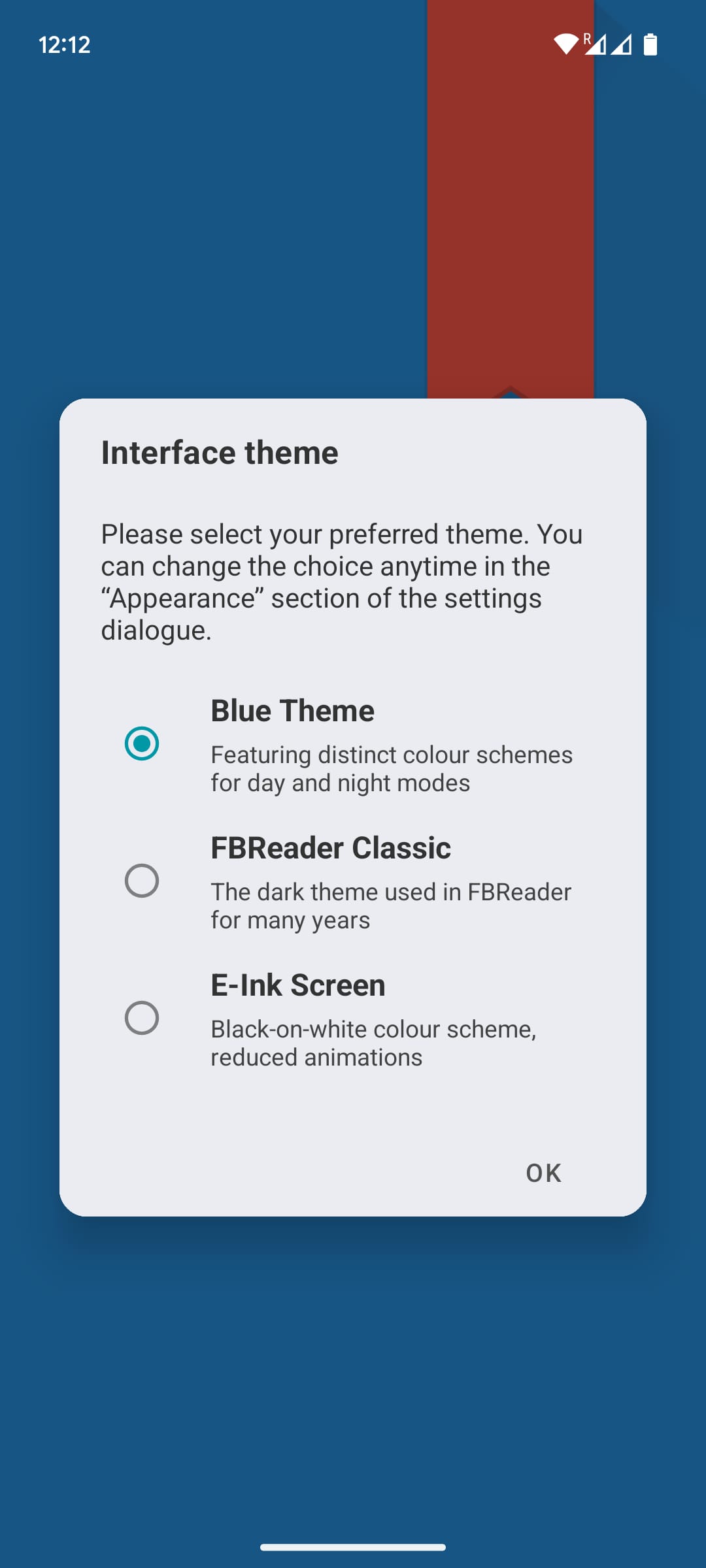Tap the Blue Theme heading text
The height and width of the screenshot is (1568, 706).
pos(292,710)
